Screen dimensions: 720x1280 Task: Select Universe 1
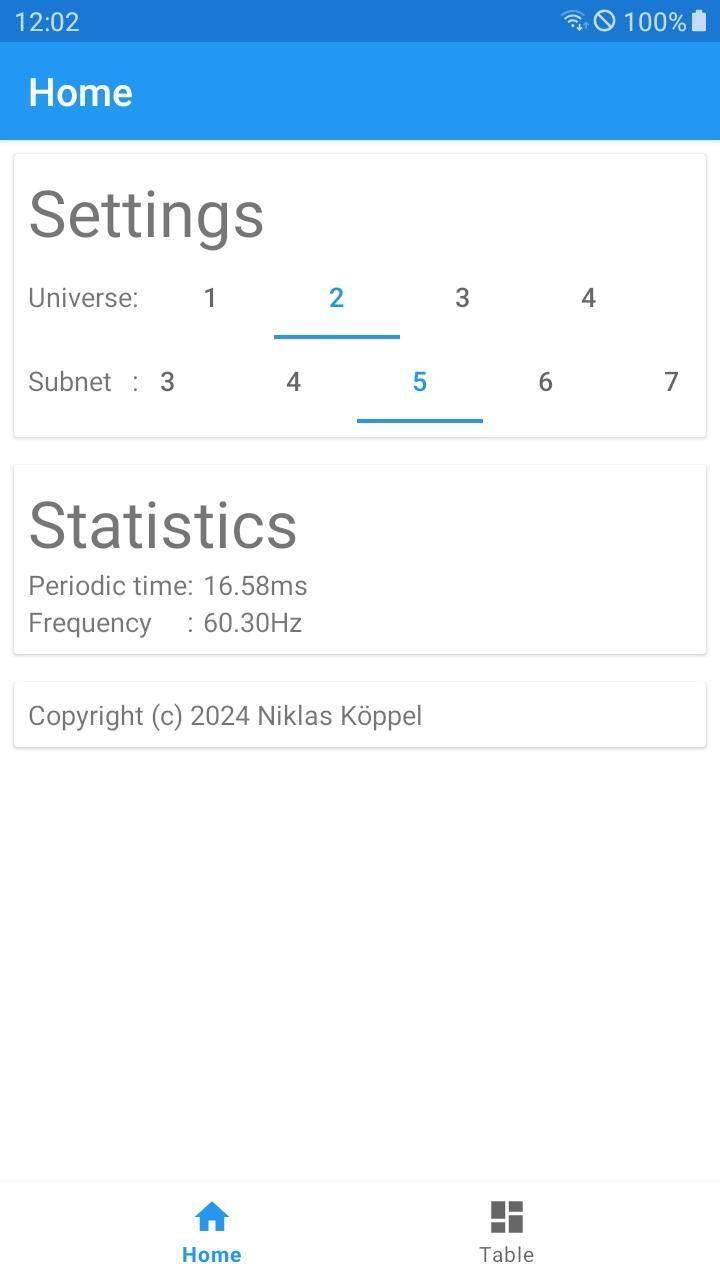210,297
